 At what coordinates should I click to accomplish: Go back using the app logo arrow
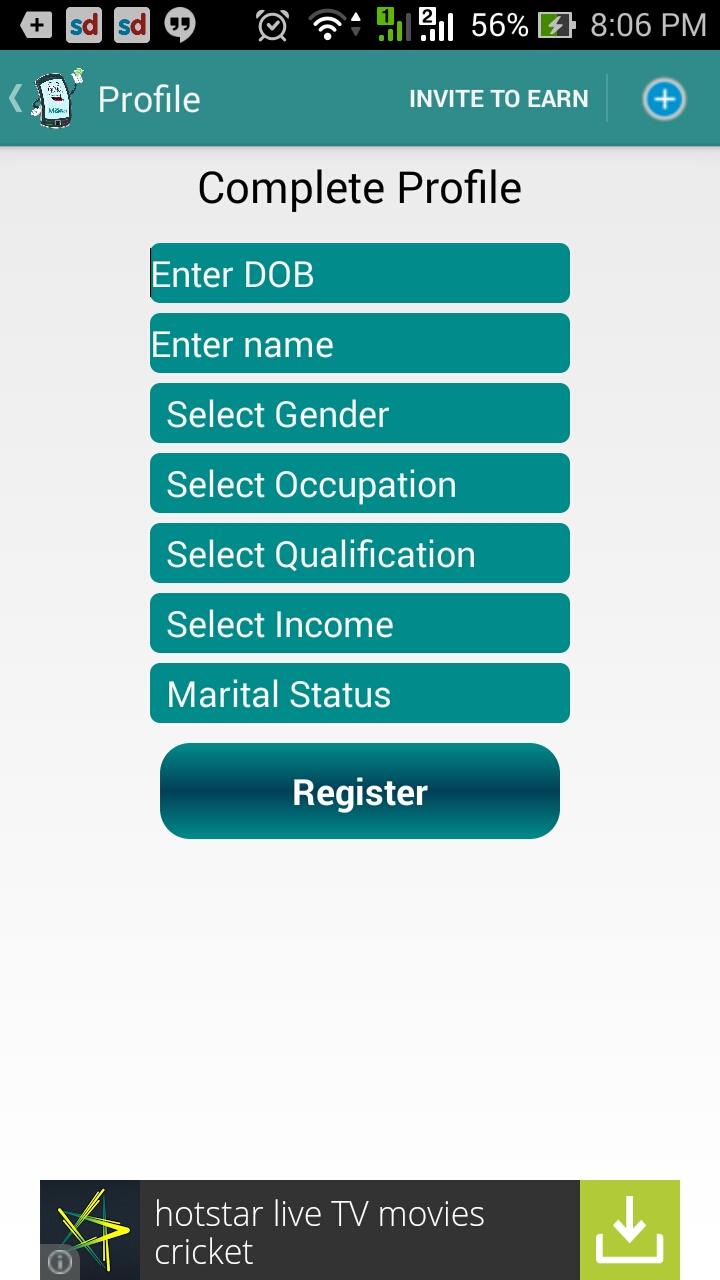tap(46, 98)
